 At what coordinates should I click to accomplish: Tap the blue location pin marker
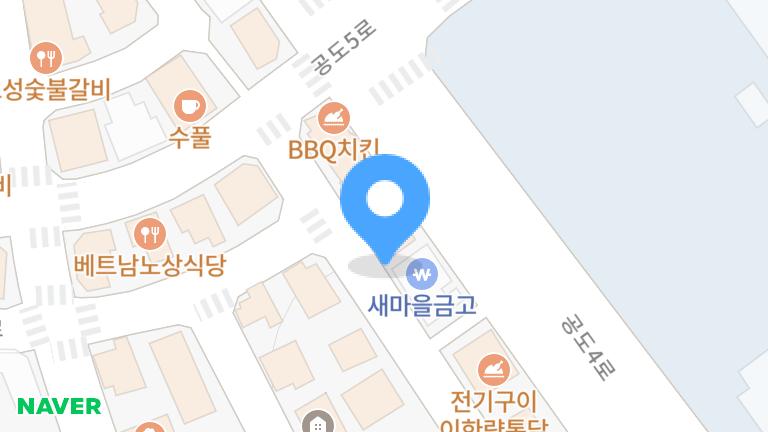click(384, 203)
